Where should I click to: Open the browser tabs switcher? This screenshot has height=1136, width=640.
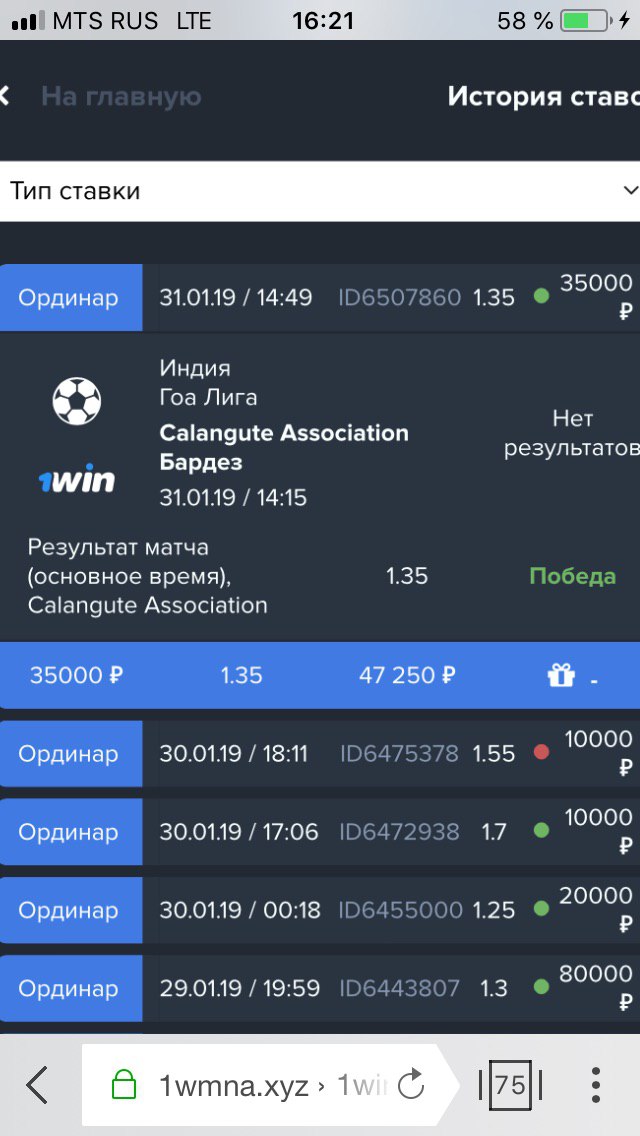pyautogui.click(x=510, y=1085)
